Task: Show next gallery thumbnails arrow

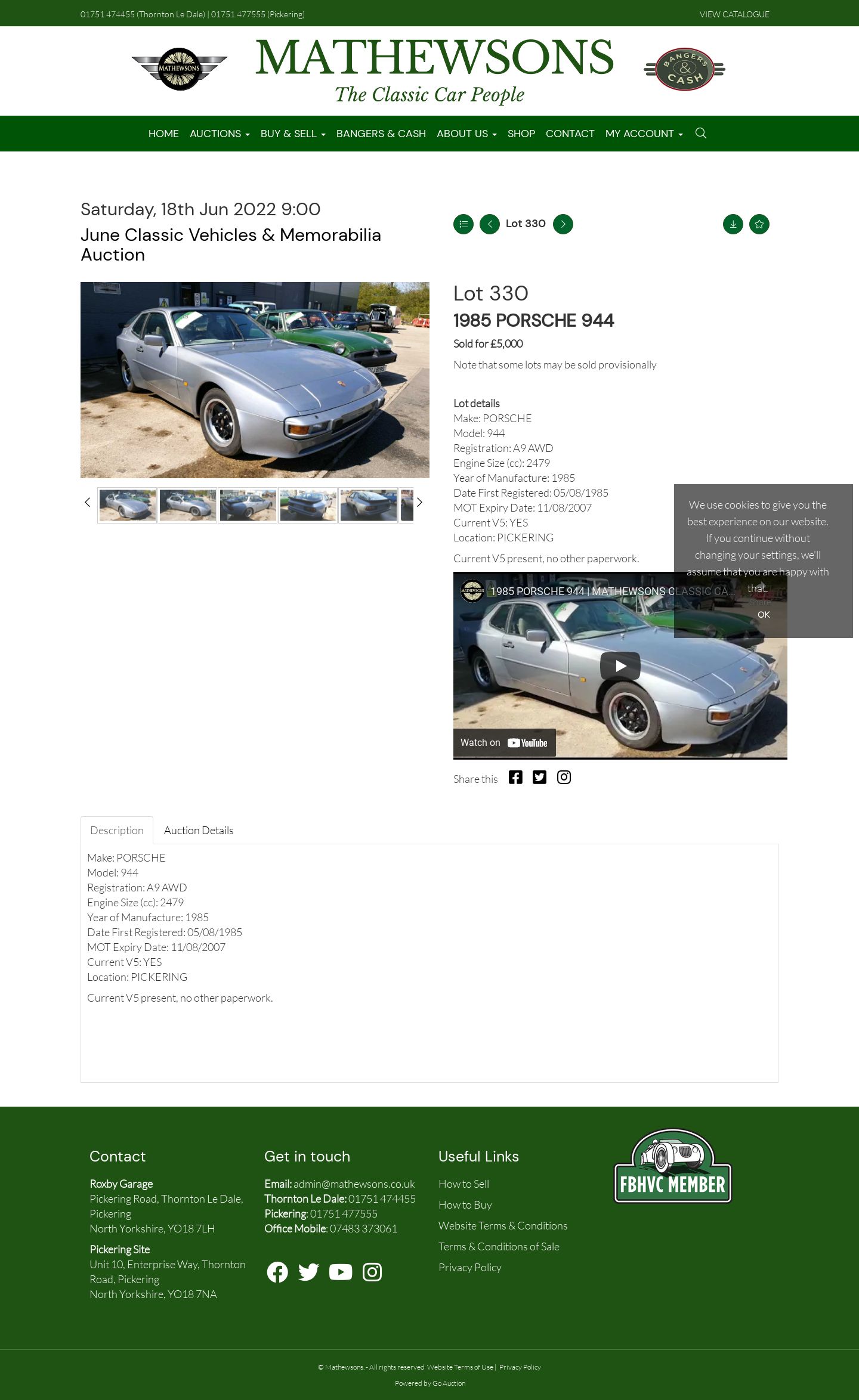Action: pyautogui.click(x=419, y=502)
